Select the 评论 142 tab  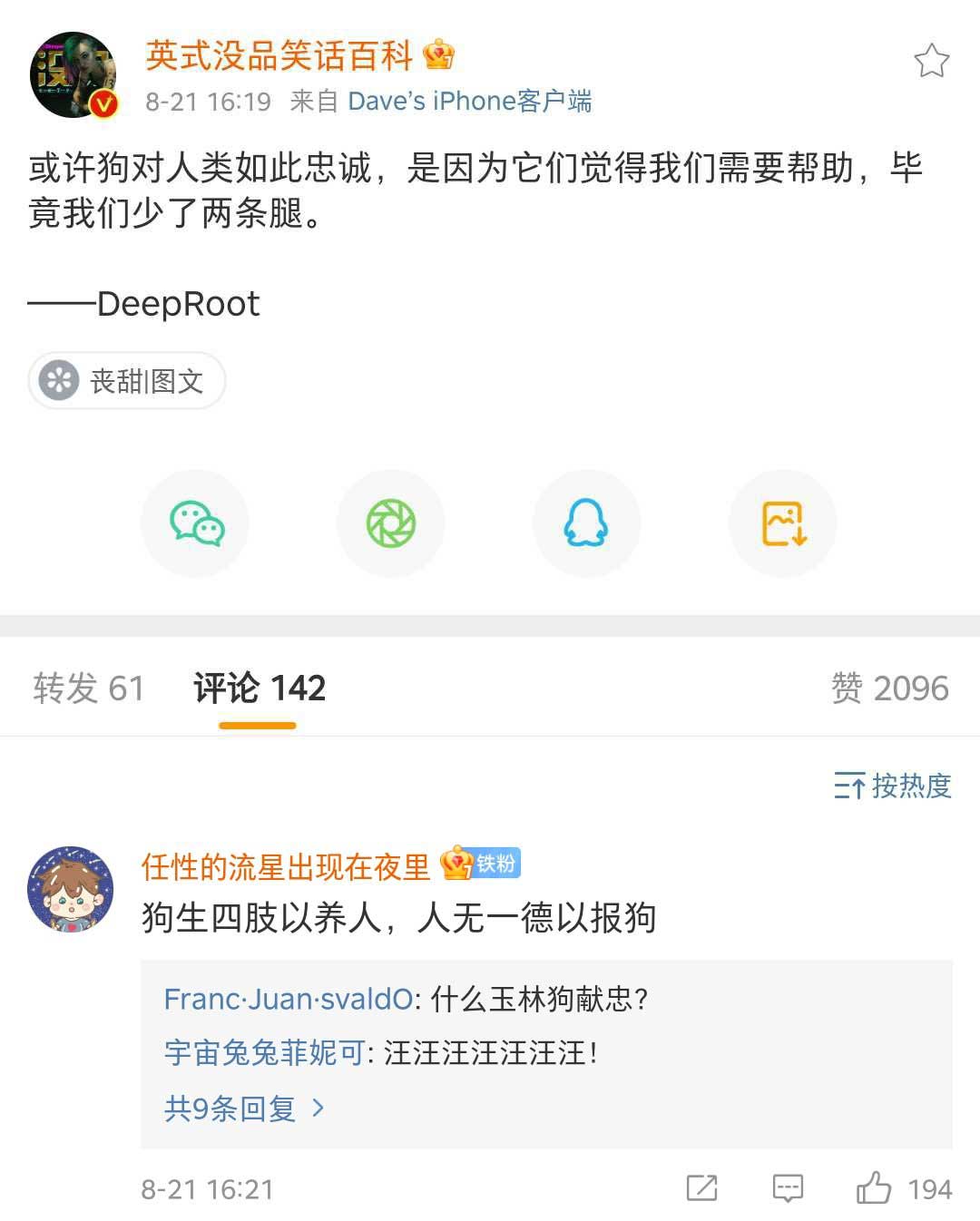(259, 688)
